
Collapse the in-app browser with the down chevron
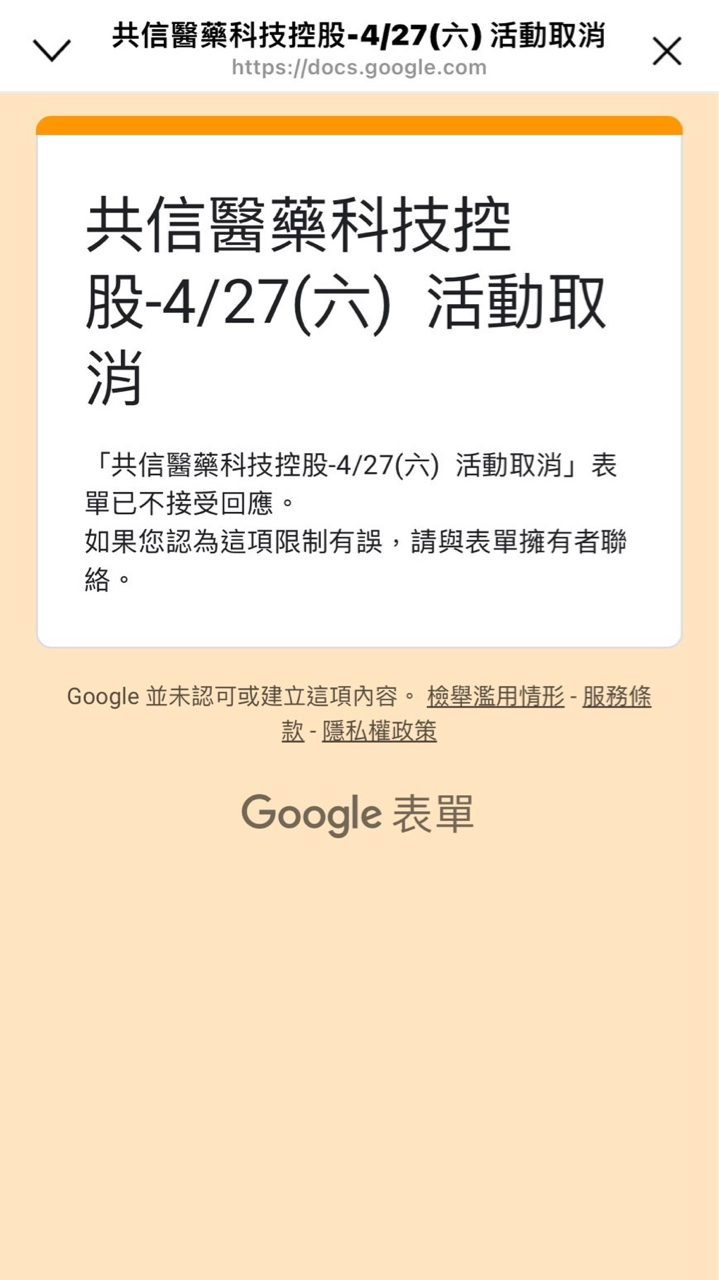pos(51,50)
